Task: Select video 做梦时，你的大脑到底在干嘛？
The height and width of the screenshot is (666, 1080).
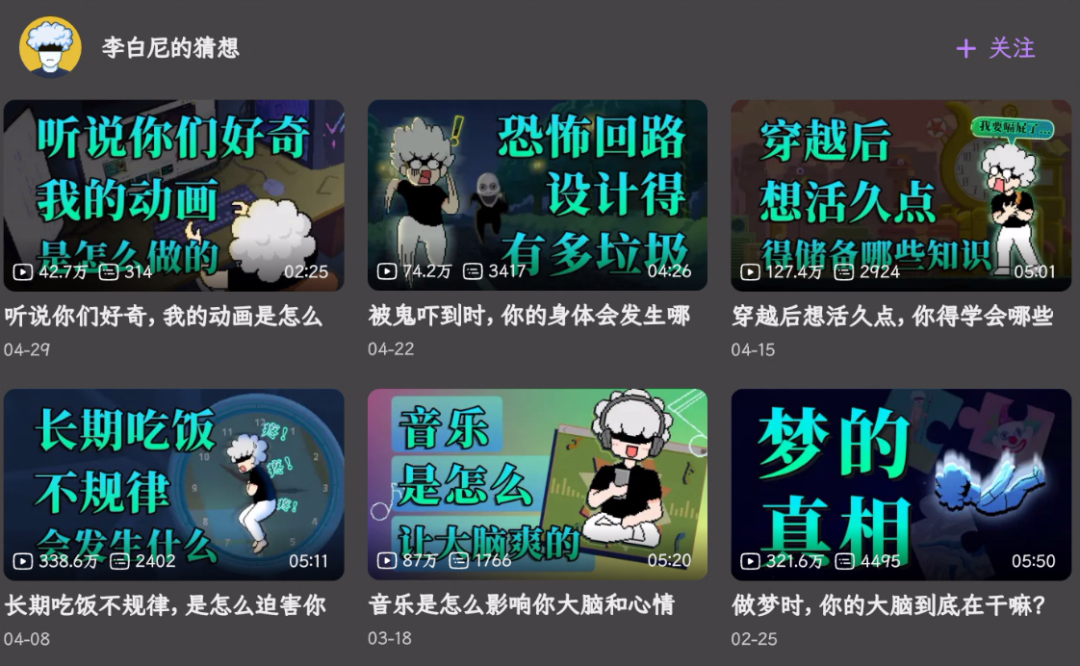Action: pyautogui.click(x=901, y=484)
